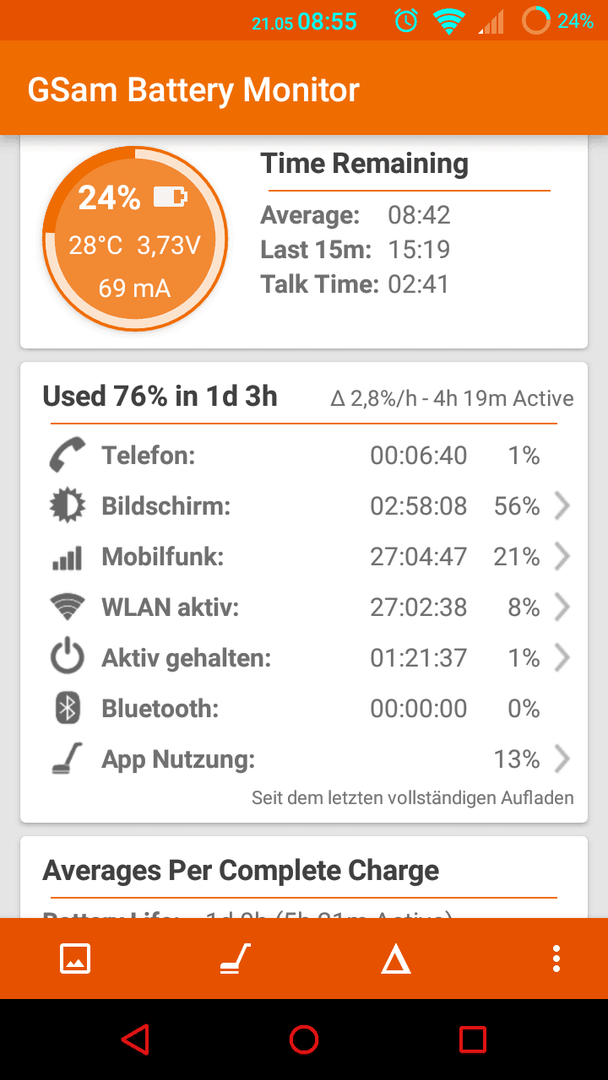Tap the battery status circle showing 24%
The image size is (608, 1080).
point(135,238)
